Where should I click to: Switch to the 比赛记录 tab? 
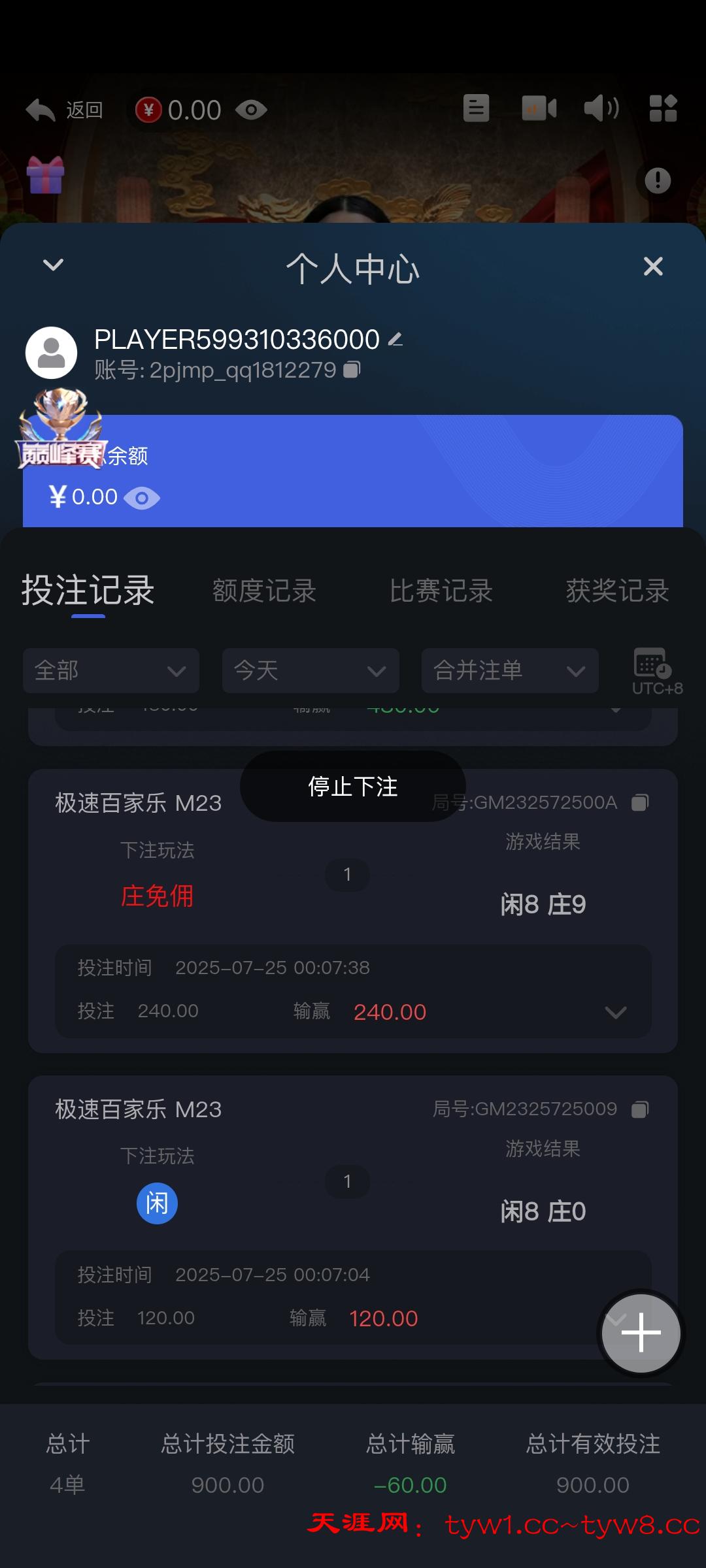tap(441, 591)
